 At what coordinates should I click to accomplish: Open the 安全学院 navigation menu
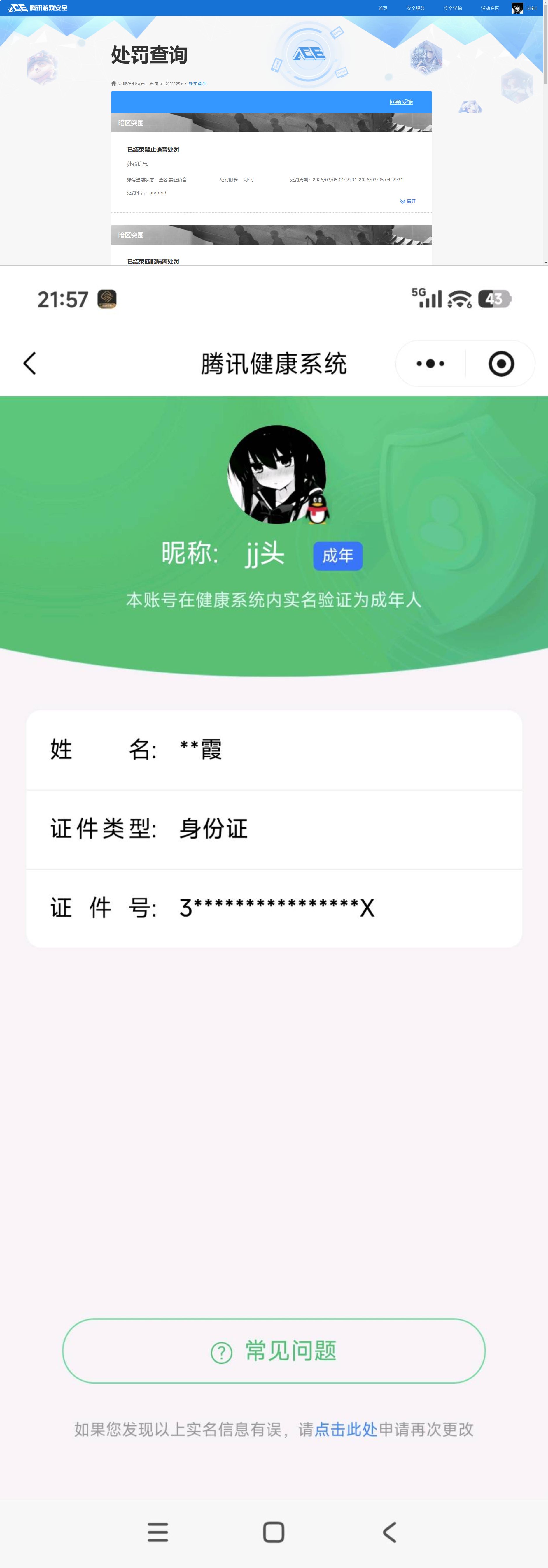[x=452, y=8]
